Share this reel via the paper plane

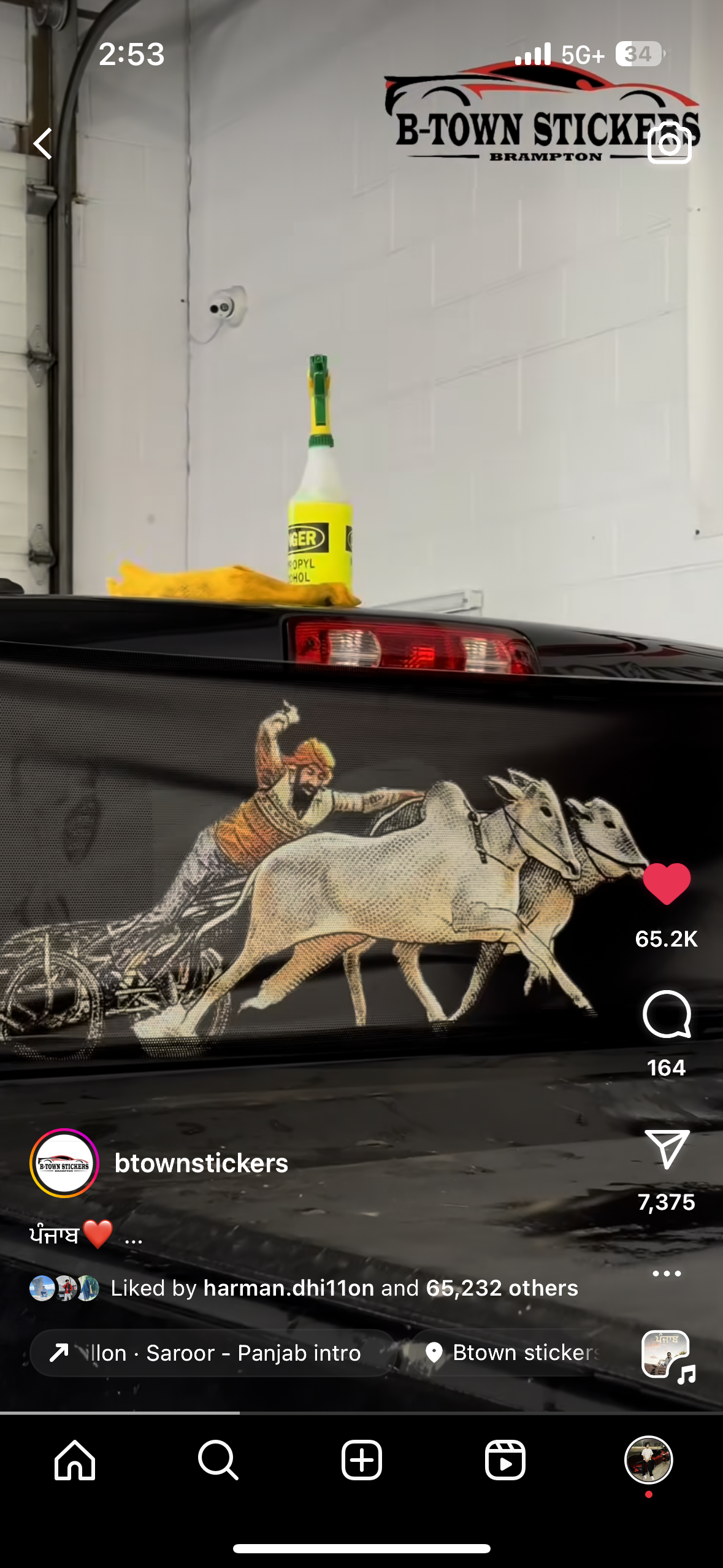[667, 1149]
